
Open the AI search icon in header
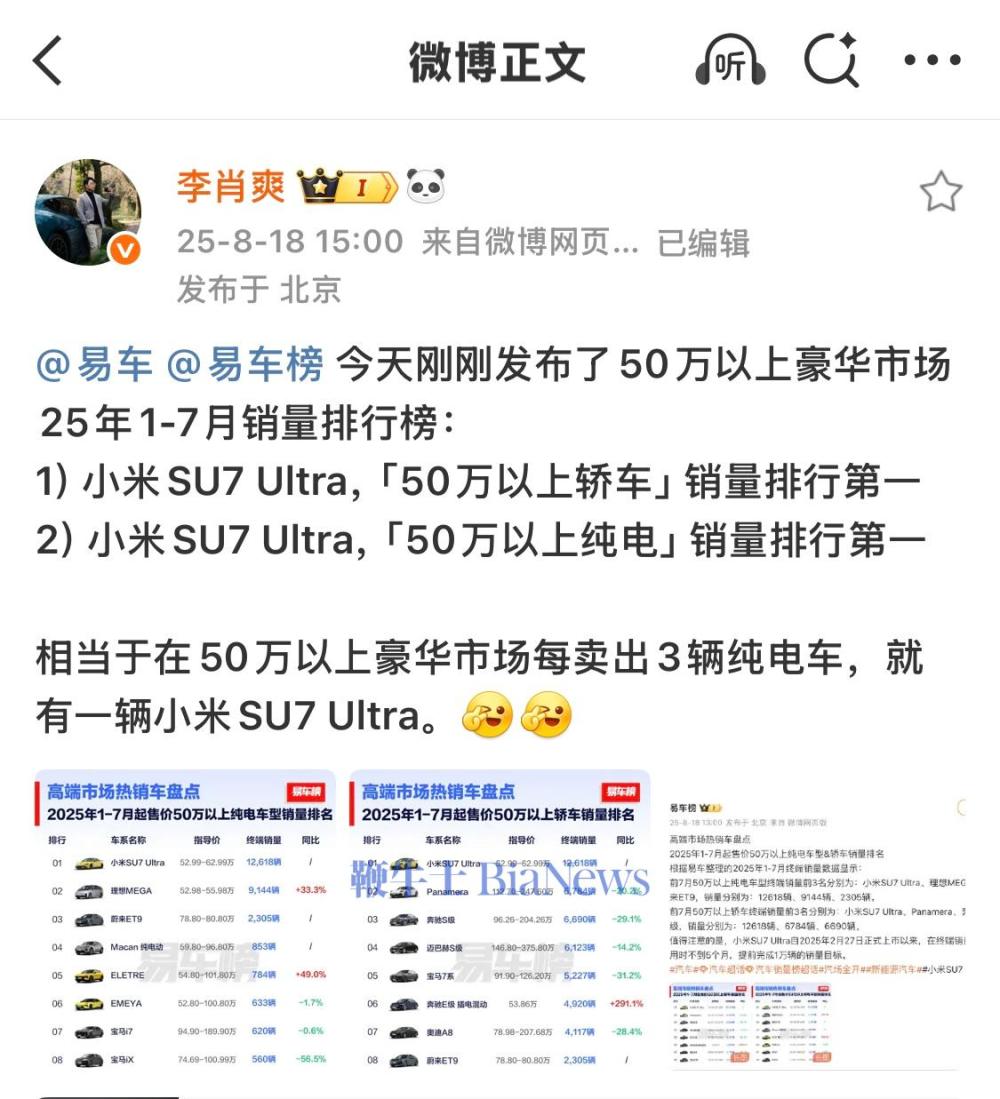[832, 60]
